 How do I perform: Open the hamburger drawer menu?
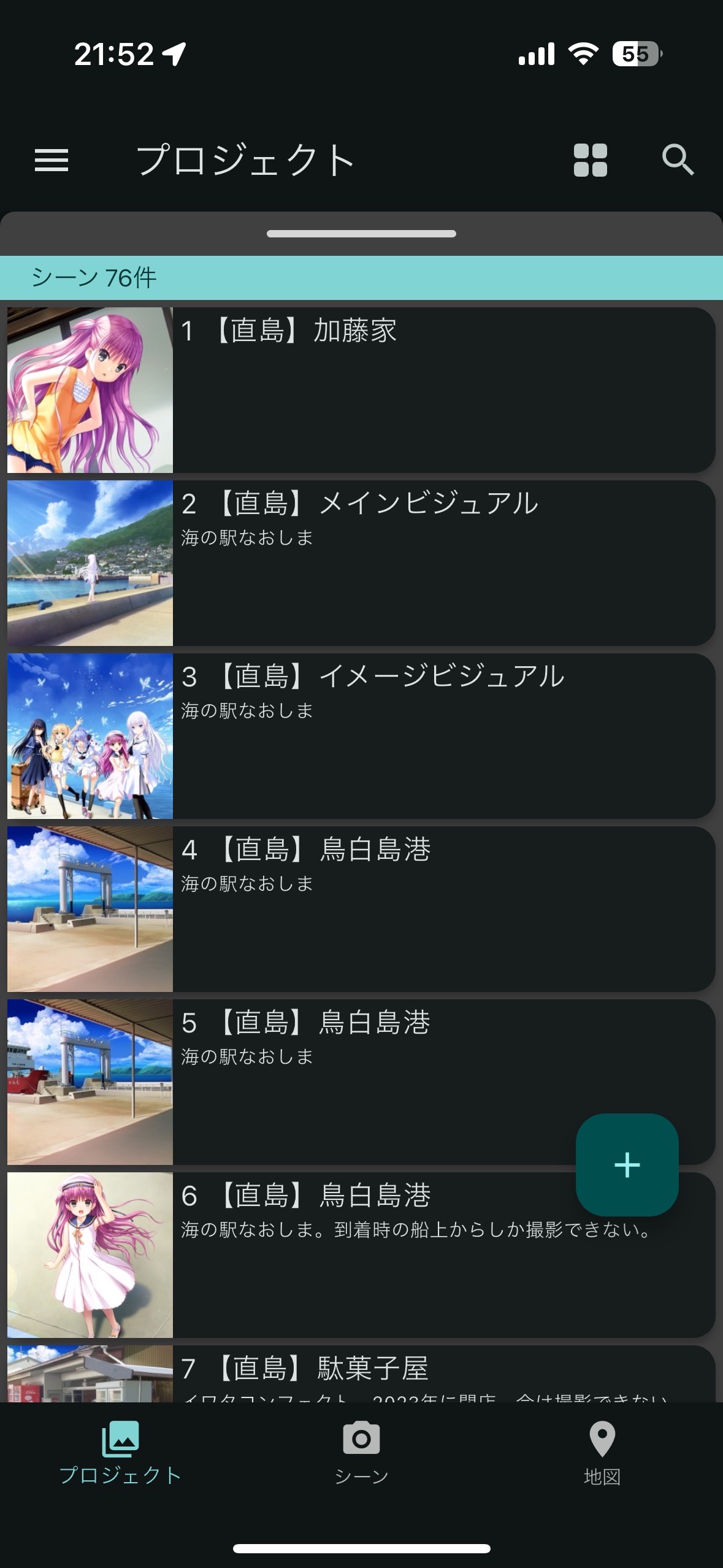52,161
